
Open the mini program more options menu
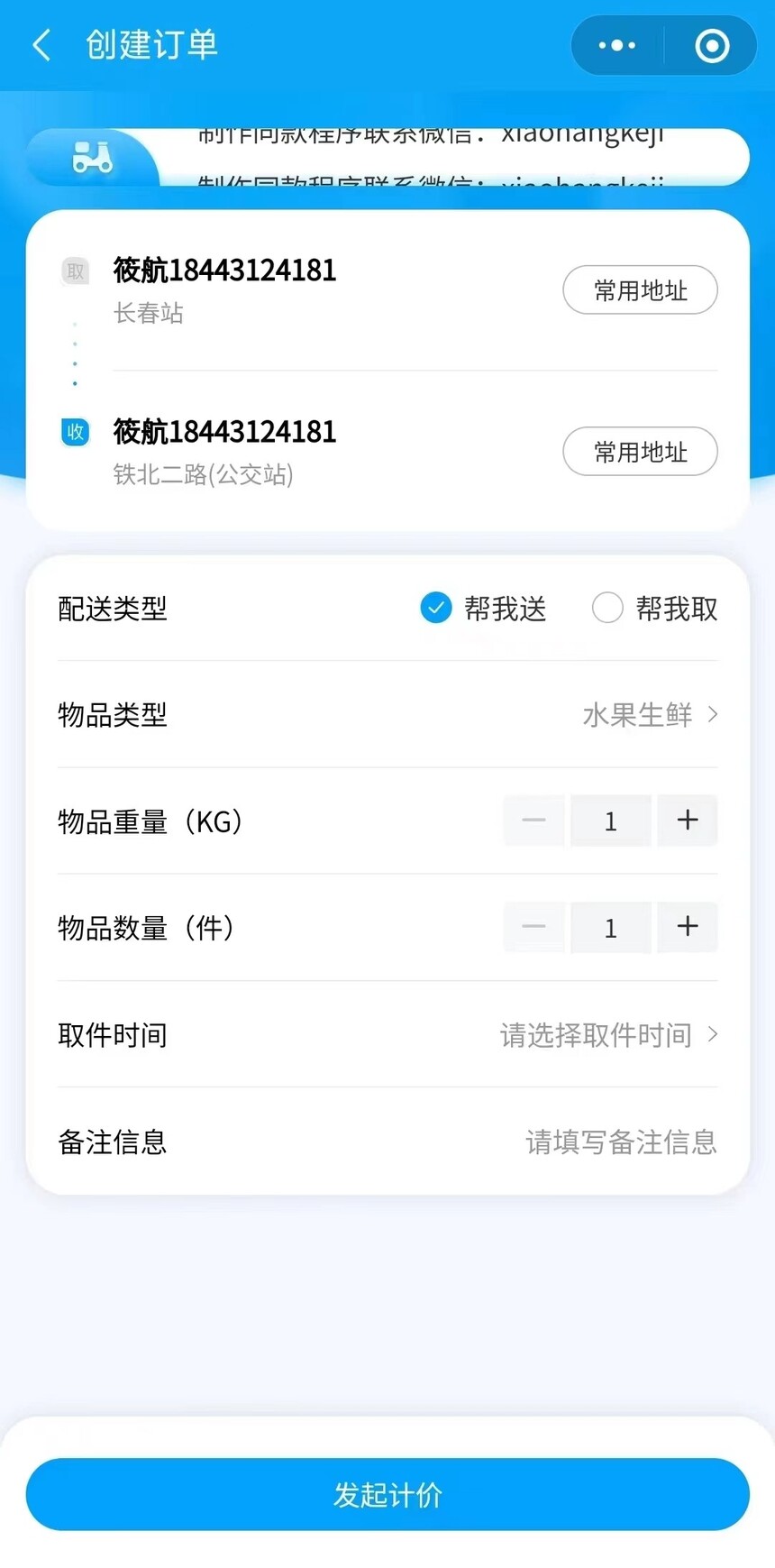pos(617,45)
